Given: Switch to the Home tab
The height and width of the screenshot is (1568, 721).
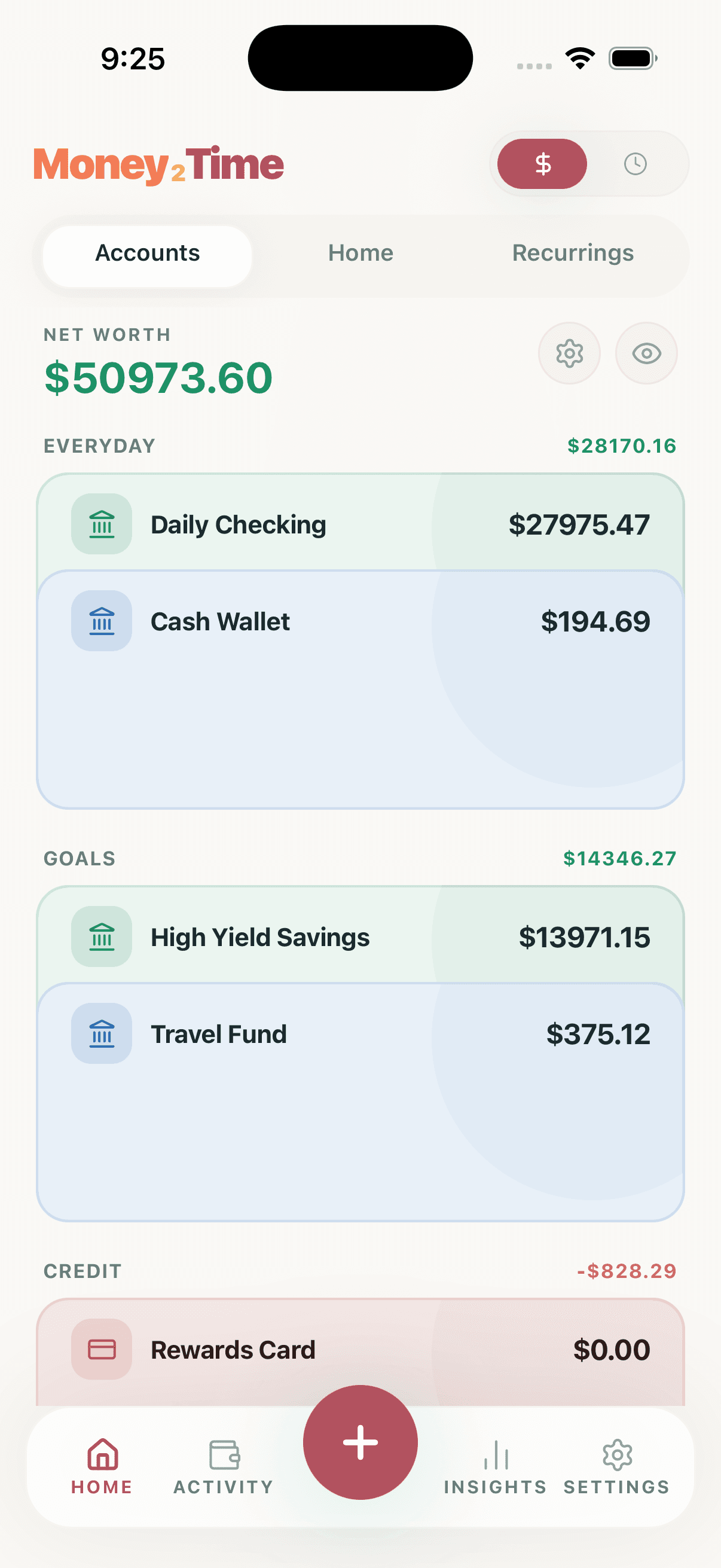Looking at the screenshot, I should [x=360, y=252].
